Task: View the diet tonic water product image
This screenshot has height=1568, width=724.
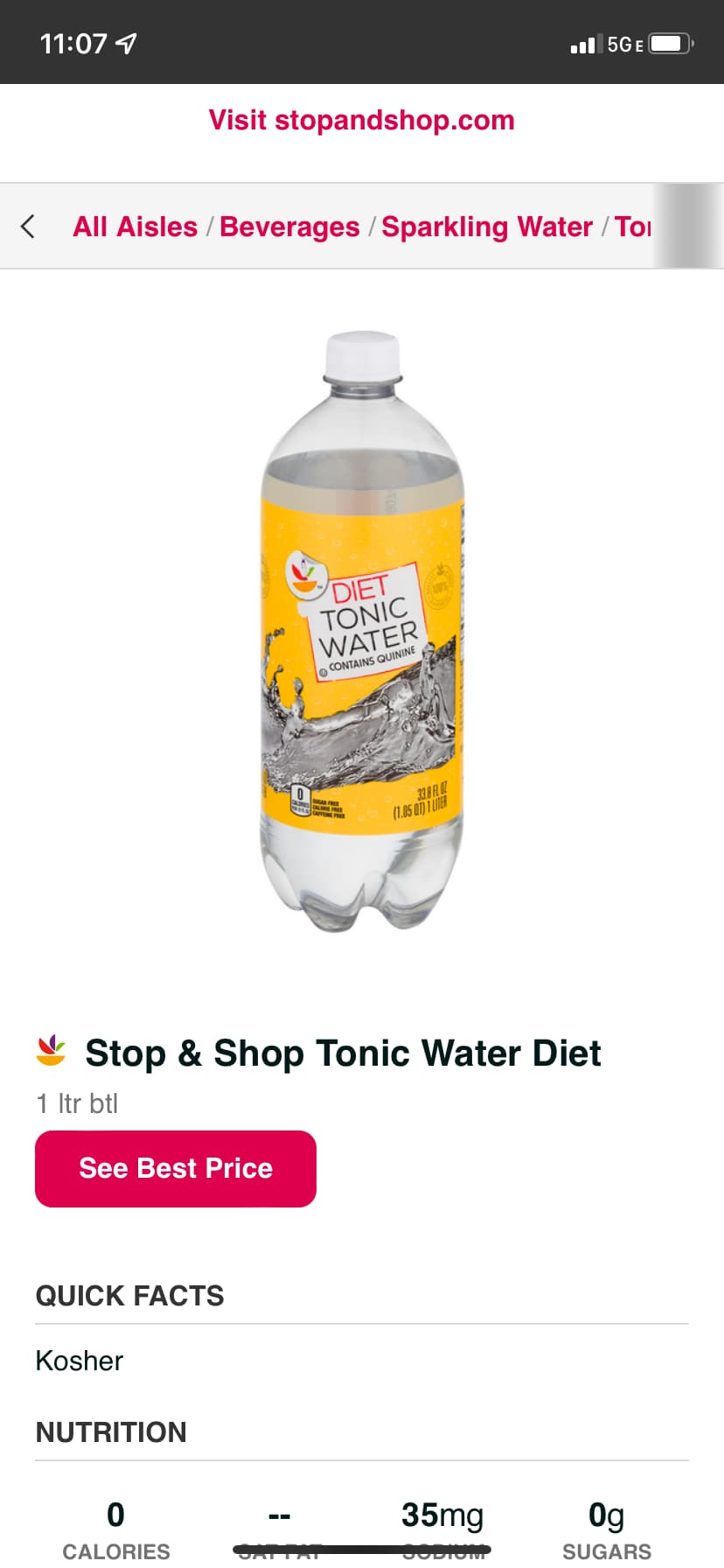Action: coord(362,630)
